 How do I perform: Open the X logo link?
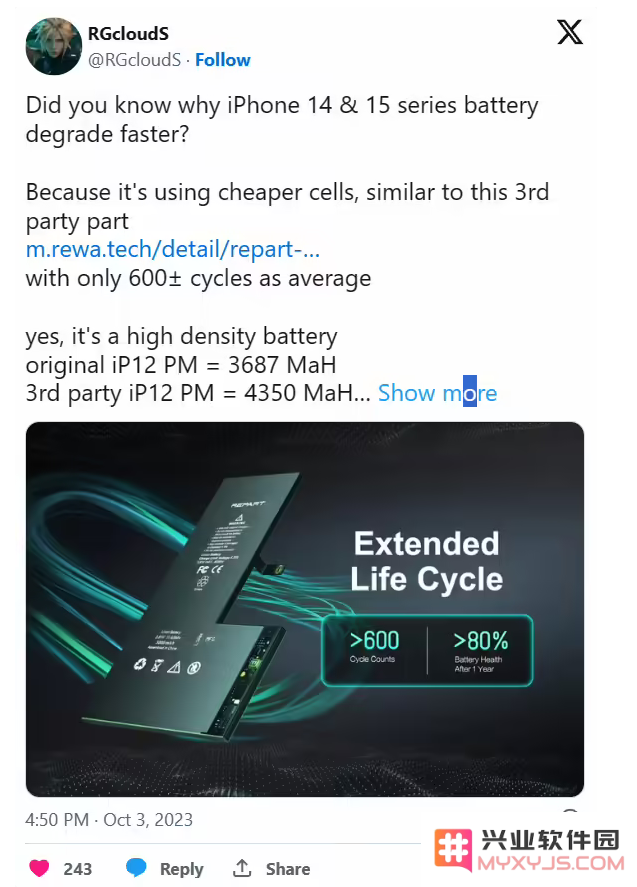tap(569, 32)
